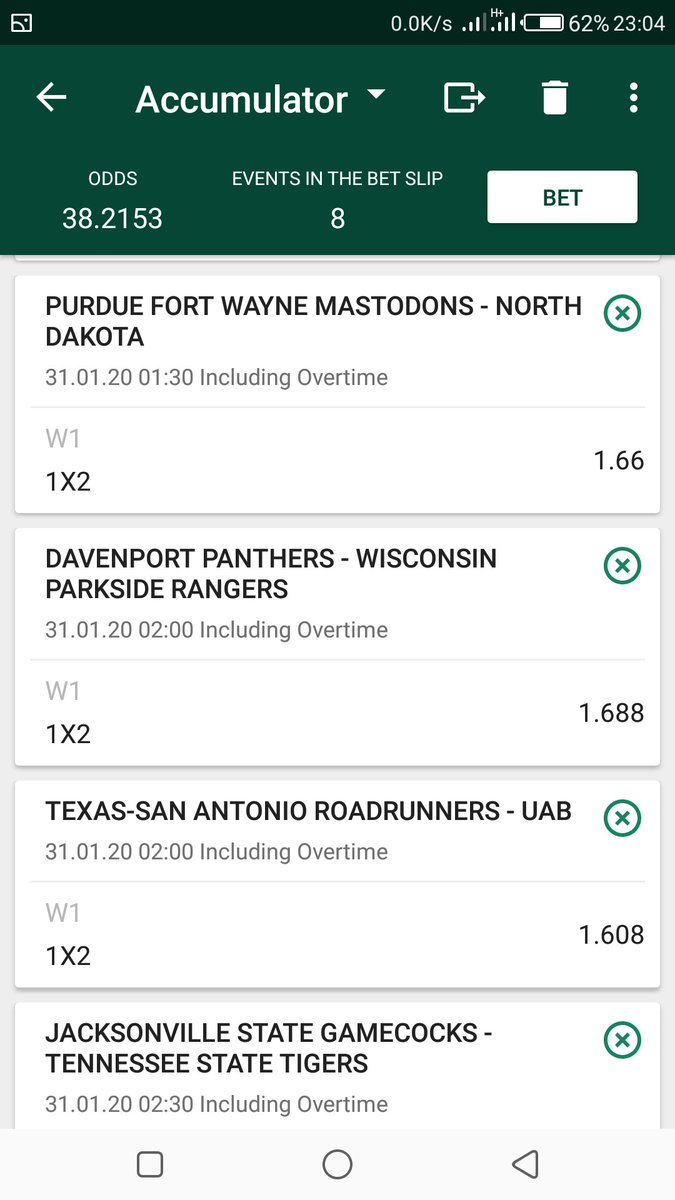Go to the system home screen
The height and width of the screenshot is (1200, 675).
coord(337,1164)
